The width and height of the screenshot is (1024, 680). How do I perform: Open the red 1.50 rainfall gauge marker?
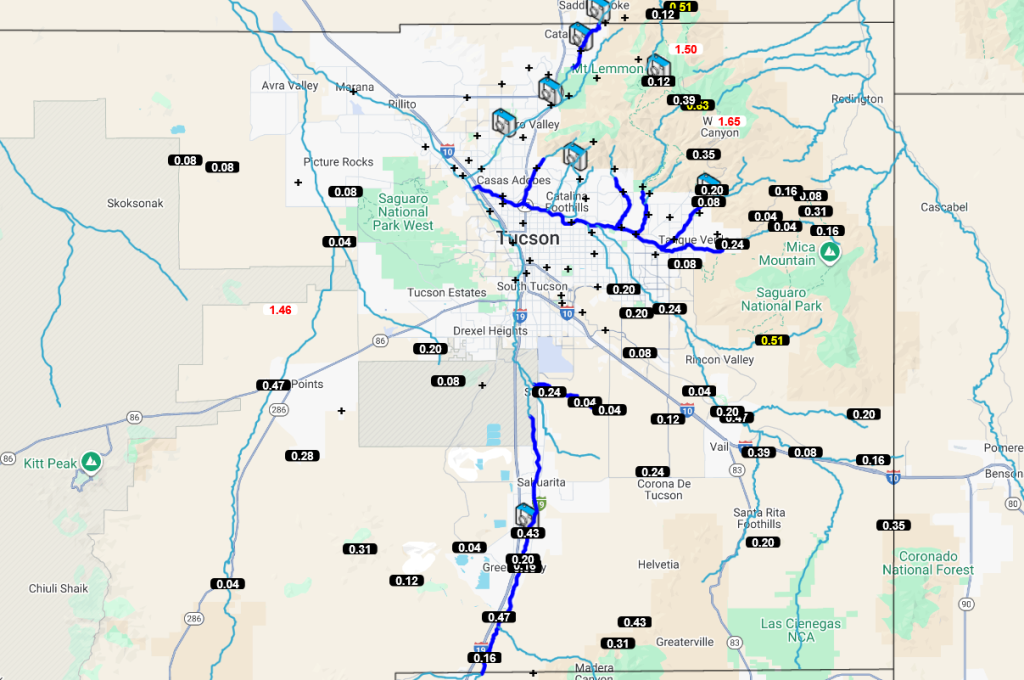pos(686,49)
